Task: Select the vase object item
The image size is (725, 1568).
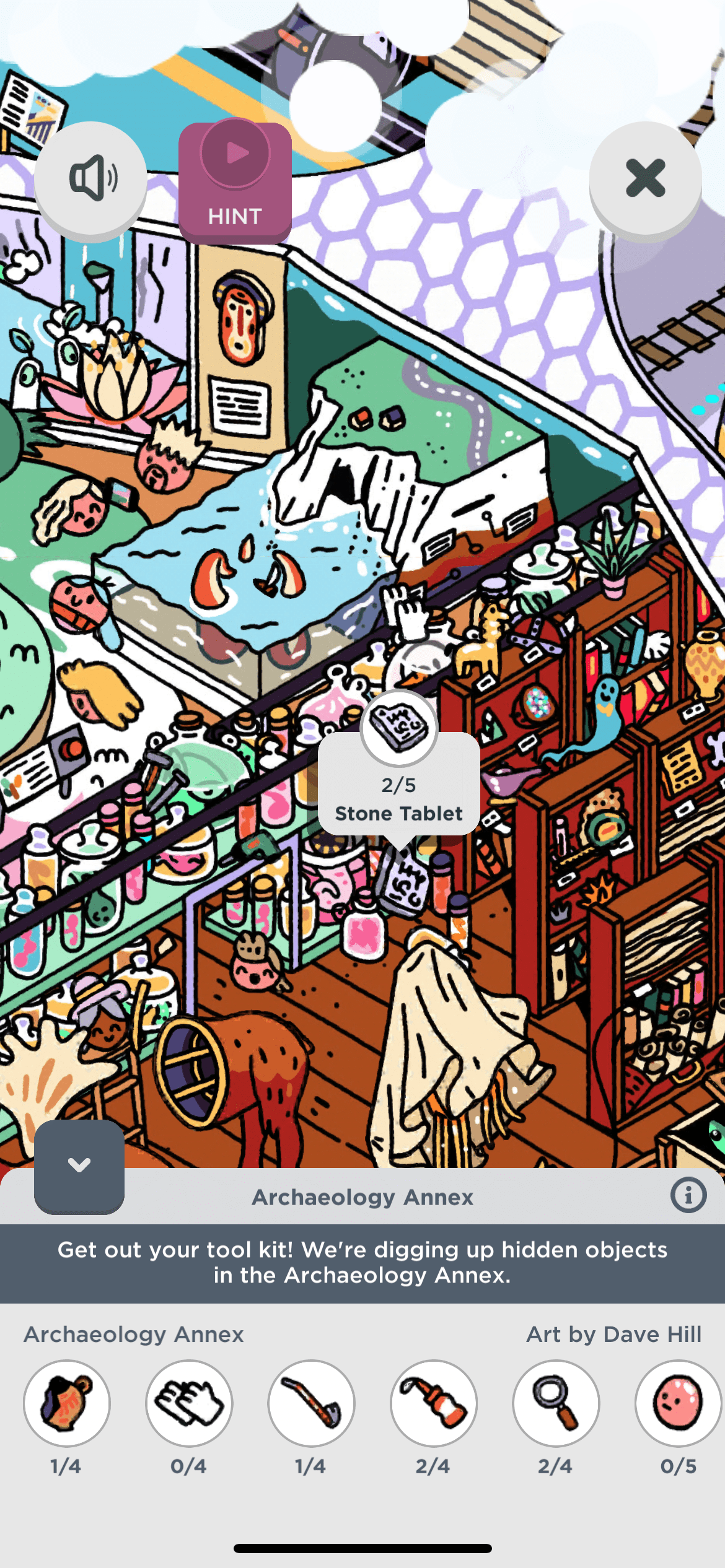Action: 66,1403
